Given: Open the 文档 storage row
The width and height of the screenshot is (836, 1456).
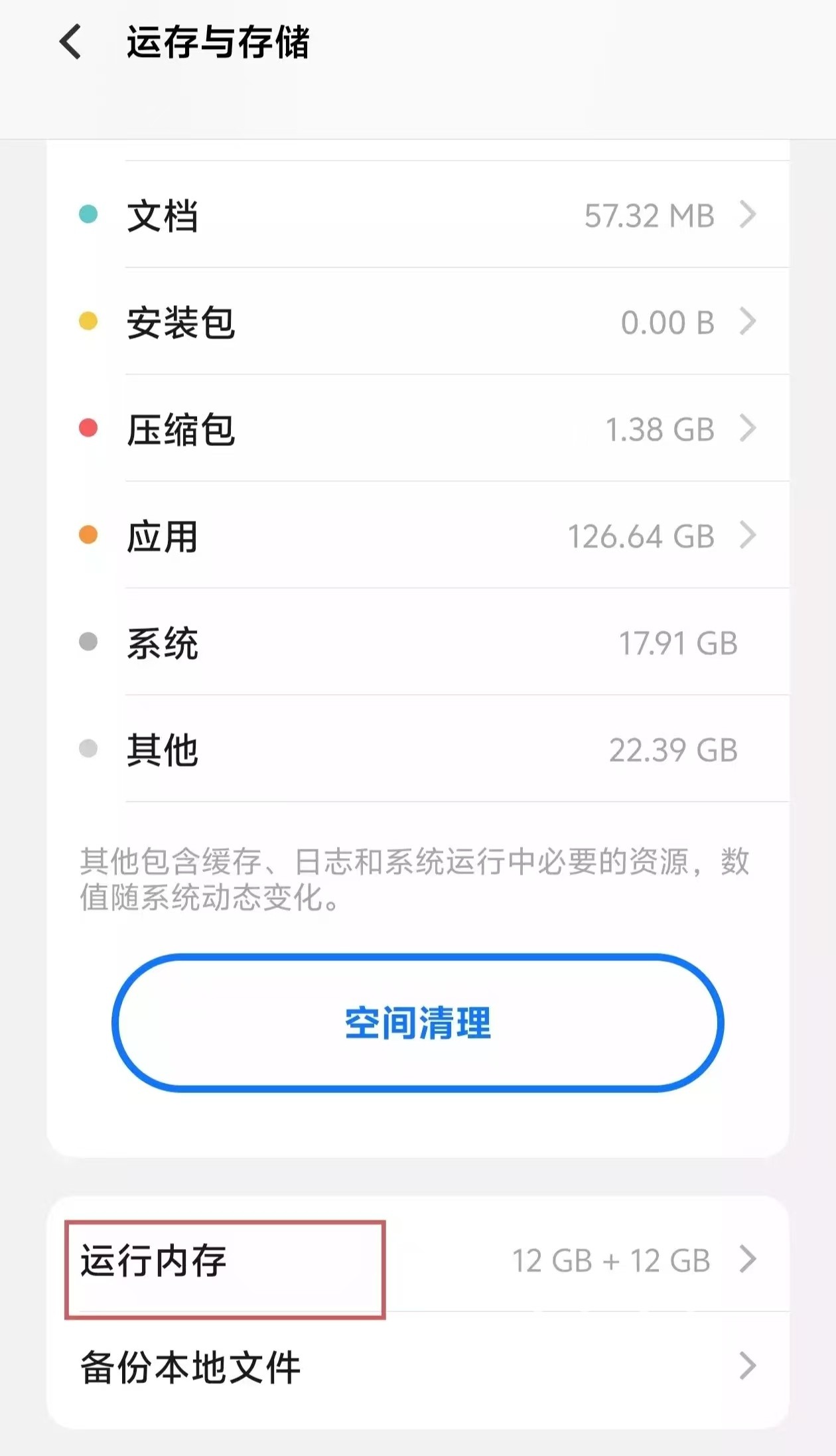Looking at the screenshot, I should [418, 215].
